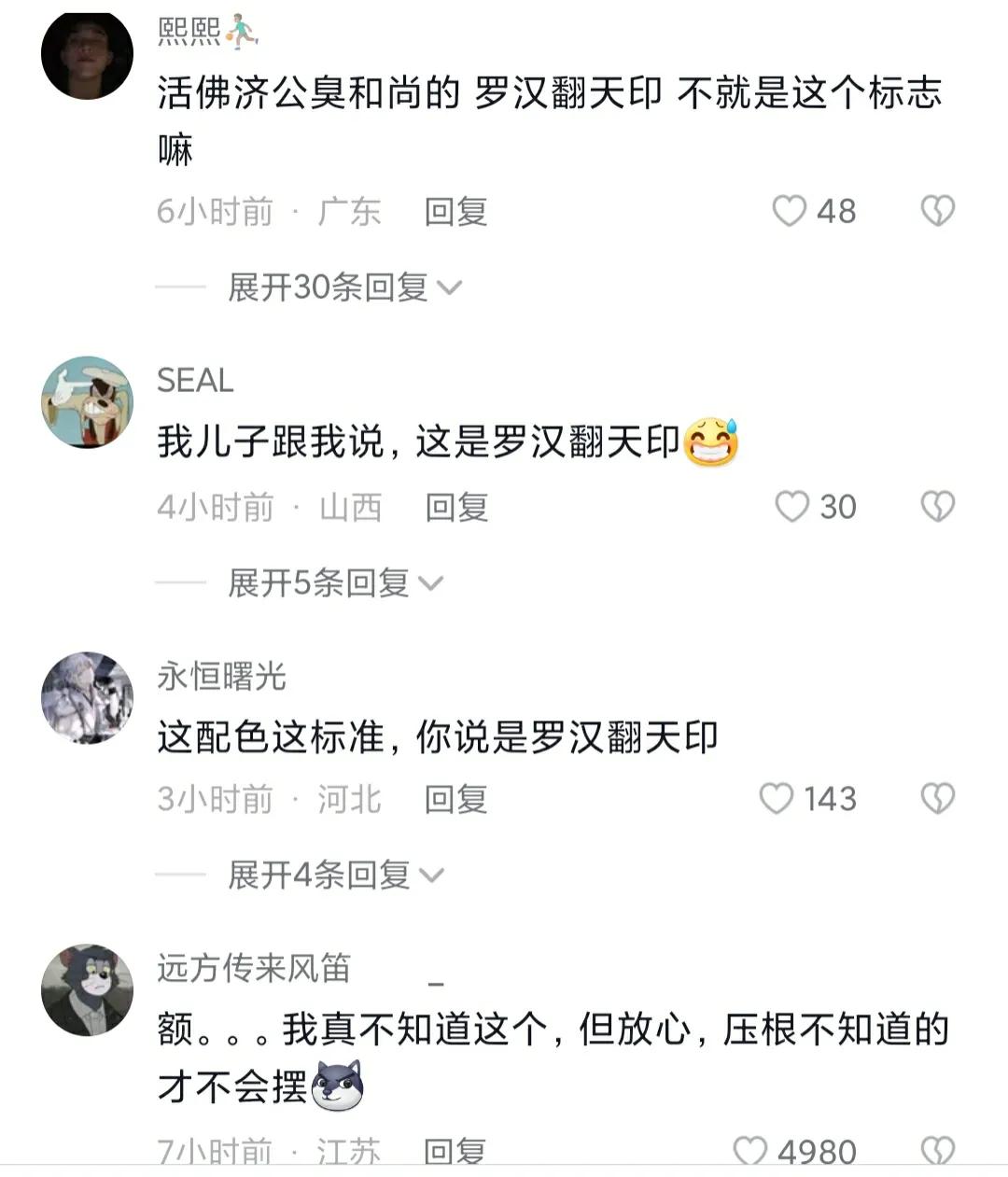Viewport: 1008px width, 1177px height.
Task: Click the dislike icon on 永恒曙光's comment
Action: coord(937,798)
